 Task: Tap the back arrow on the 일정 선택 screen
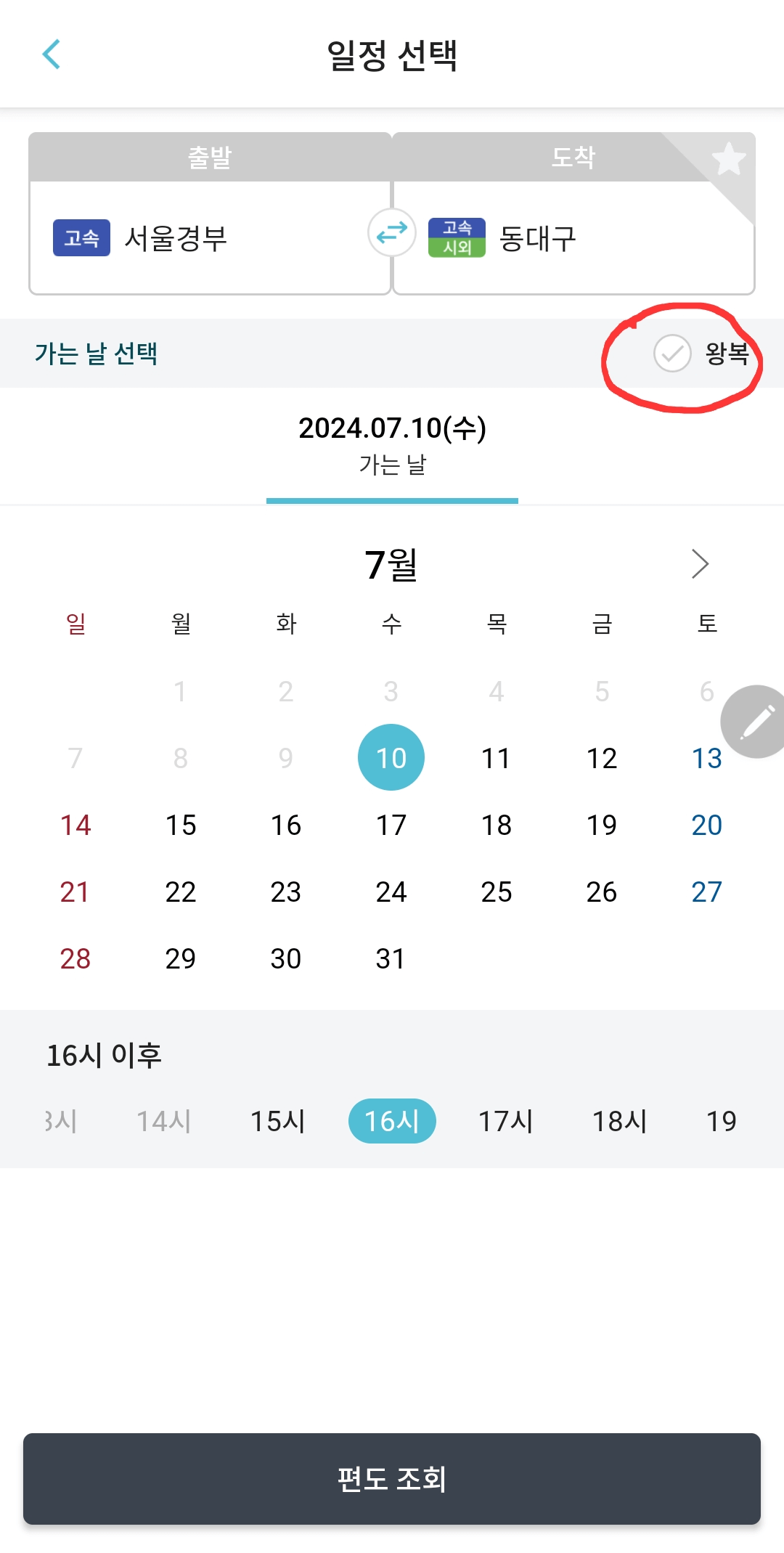pyautogui.click(x=51, y=55)
